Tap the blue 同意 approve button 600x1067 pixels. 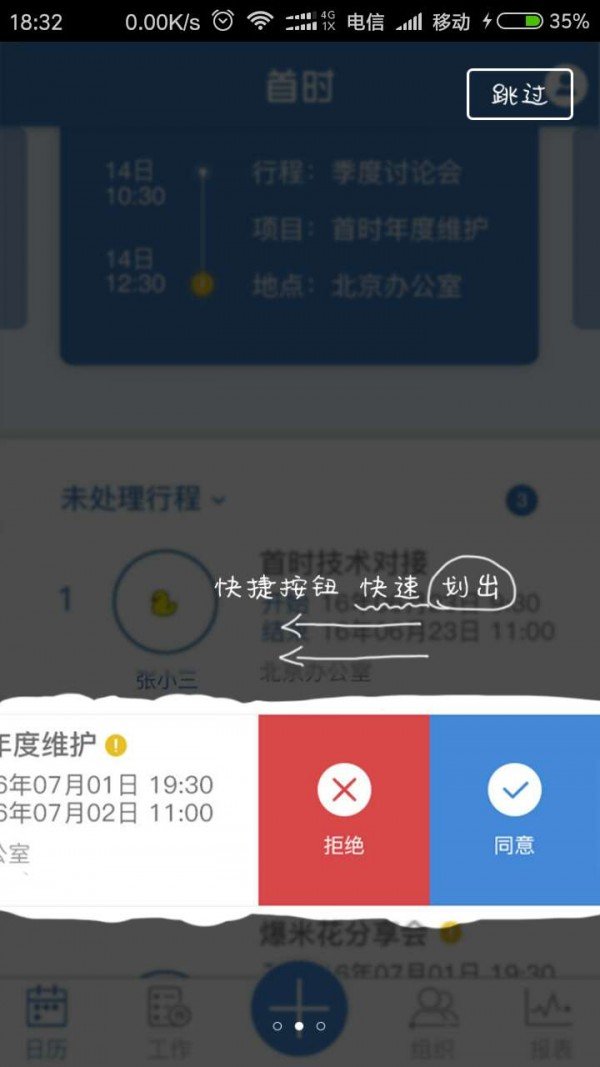click(514, 810)
